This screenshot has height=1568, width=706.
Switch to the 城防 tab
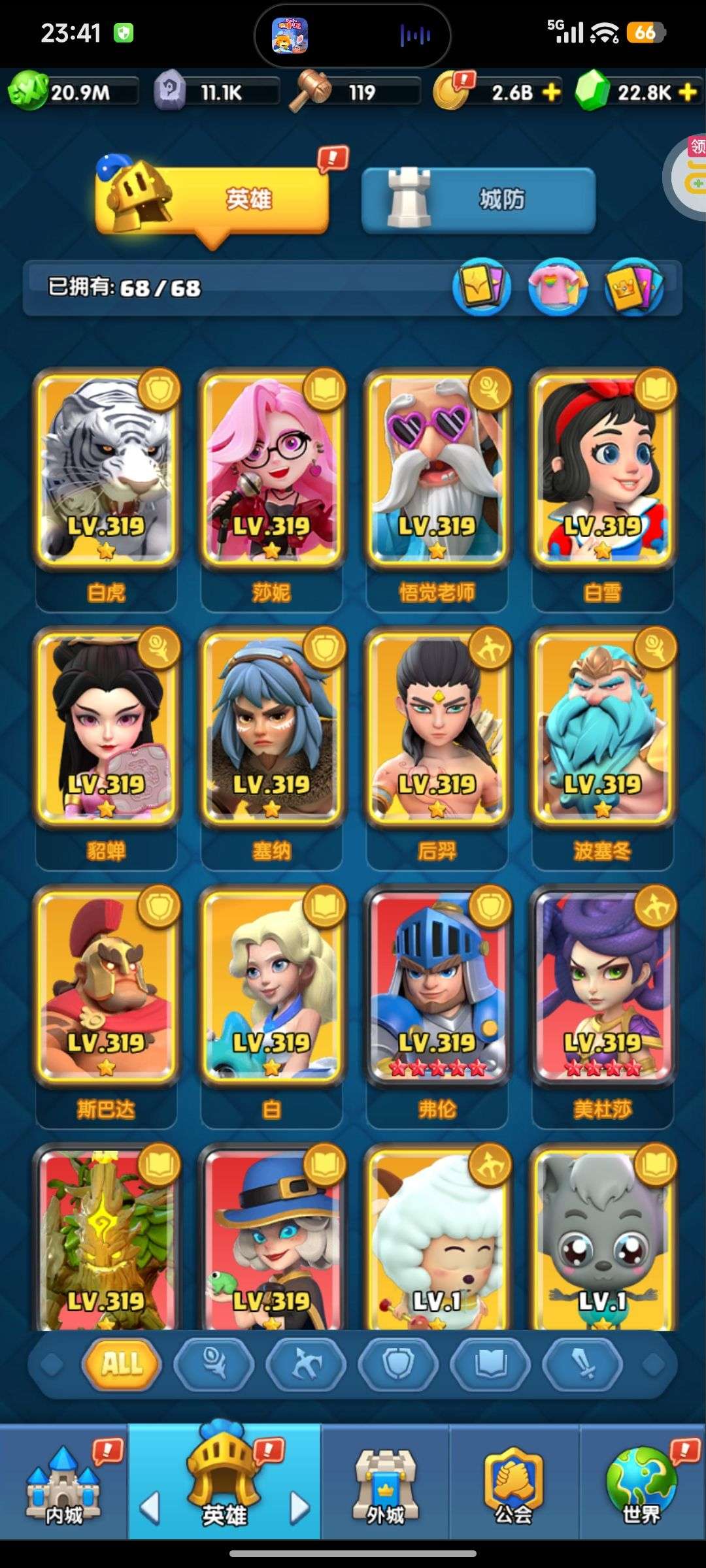[479, 199]
